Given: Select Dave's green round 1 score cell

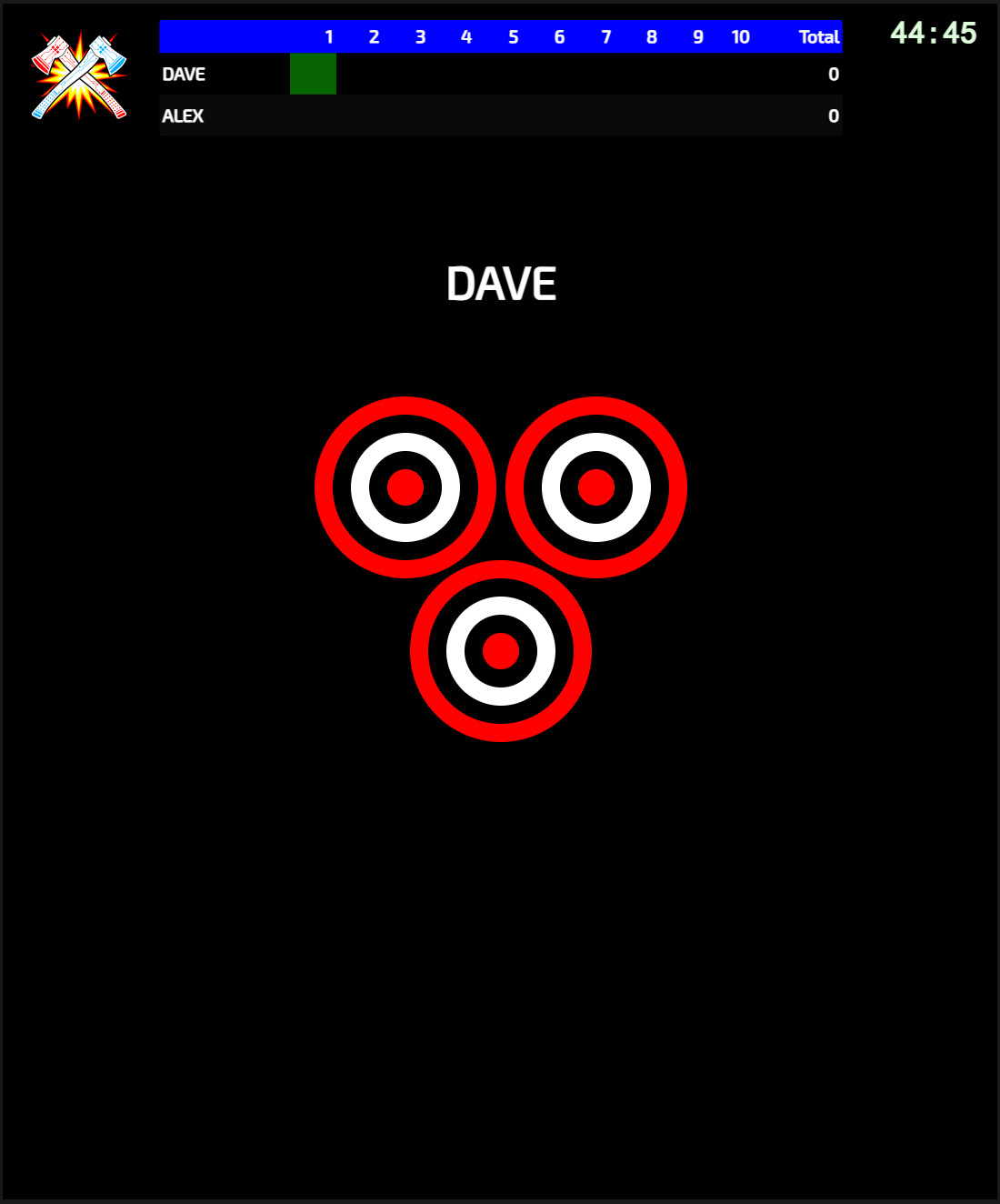Looking at the screenshot, I should pyautogui.click(x=313, y=74).
